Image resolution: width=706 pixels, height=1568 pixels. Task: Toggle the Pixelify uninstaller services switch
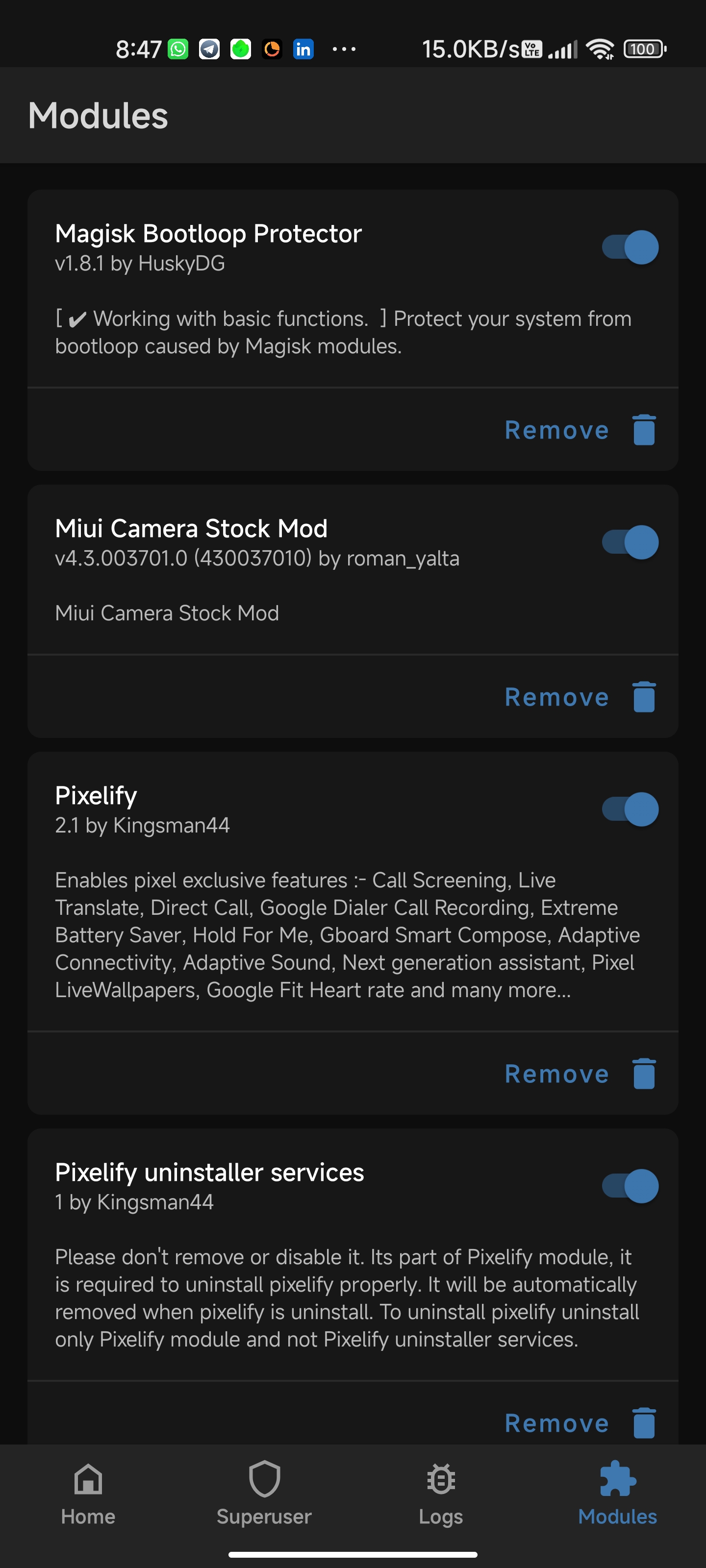click(x=630, y=1186)
